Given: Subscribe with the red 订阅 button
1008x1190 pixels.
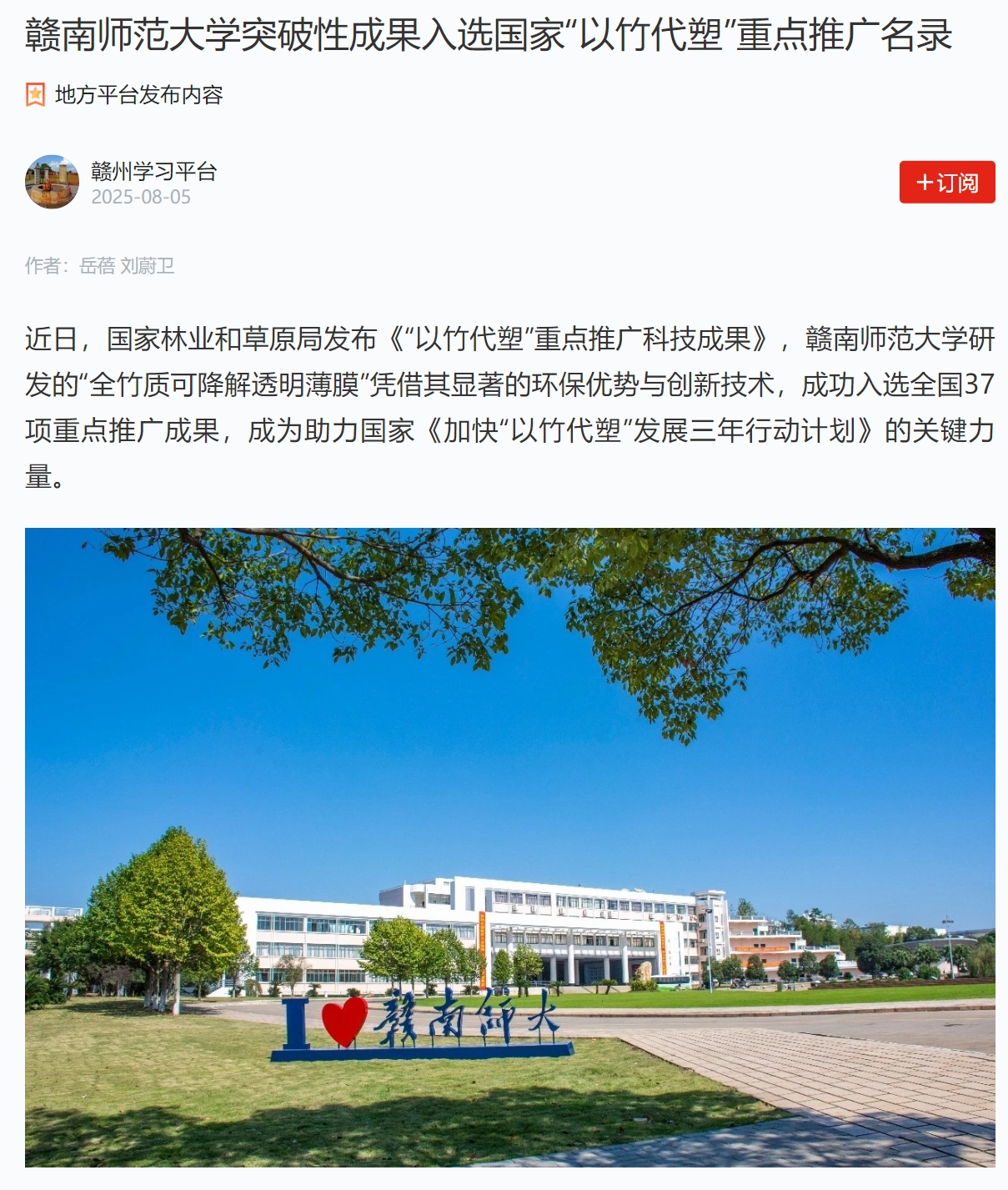Looking at the screenshot, I should pyautogui.click(x=946, y=182).
